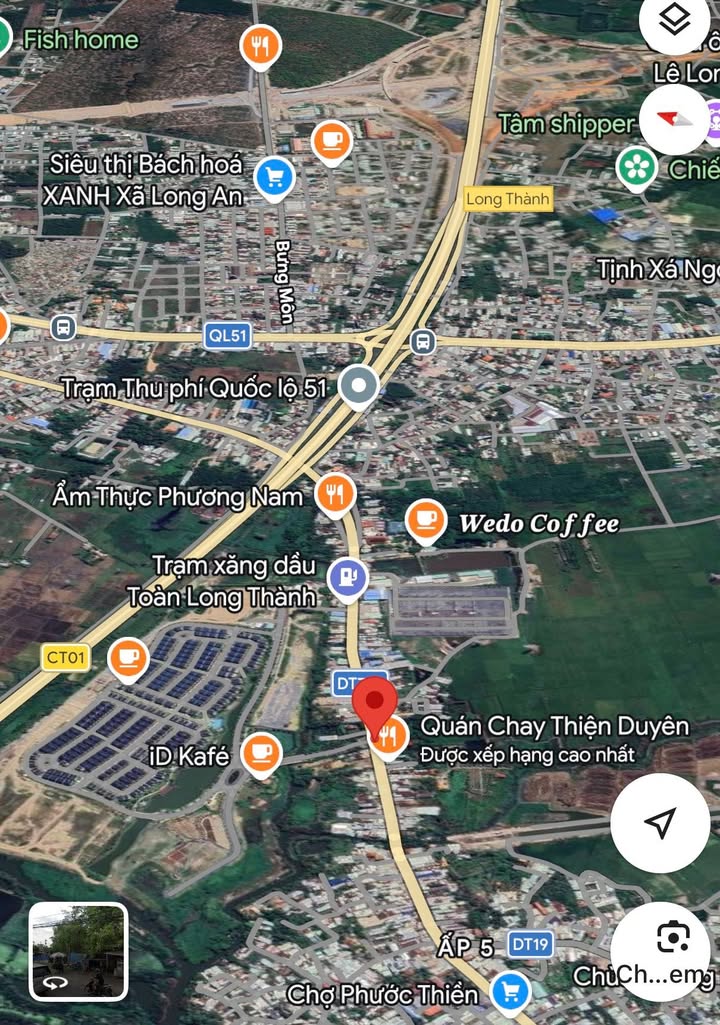Open the map layers selector
The width and height of the screenshot is (720, 1025).
tap(676, 22)
